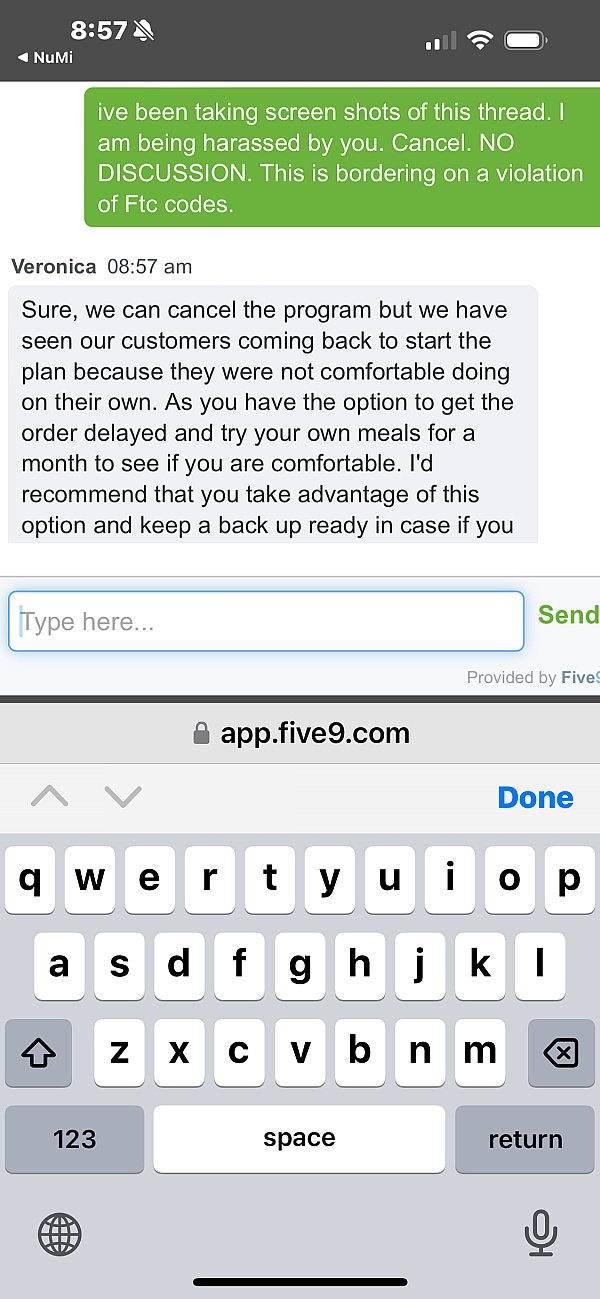Tap the space bar

(x=299, y=1139)
